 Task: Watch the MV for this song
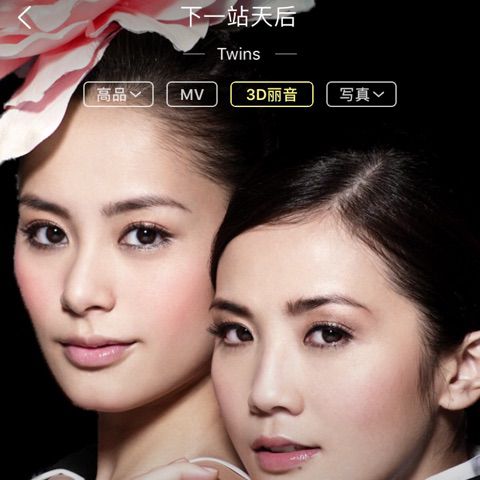[192, 94]
